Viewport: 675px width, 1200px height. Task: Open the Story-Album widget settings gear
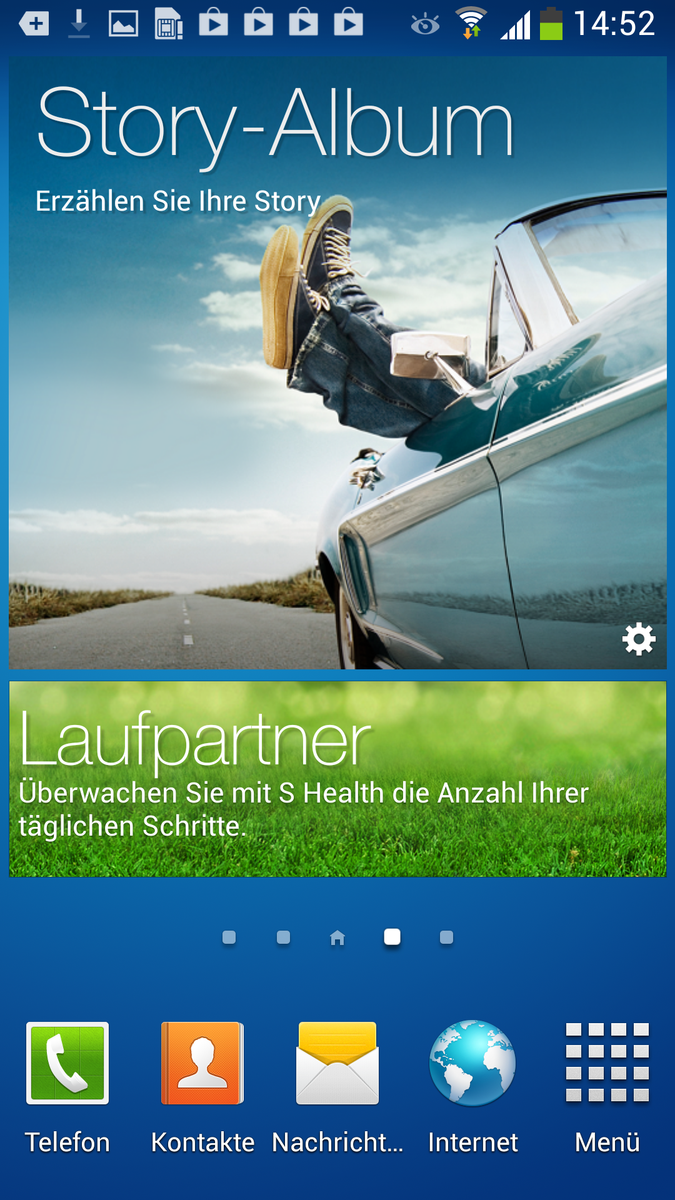tap(638, 639)
